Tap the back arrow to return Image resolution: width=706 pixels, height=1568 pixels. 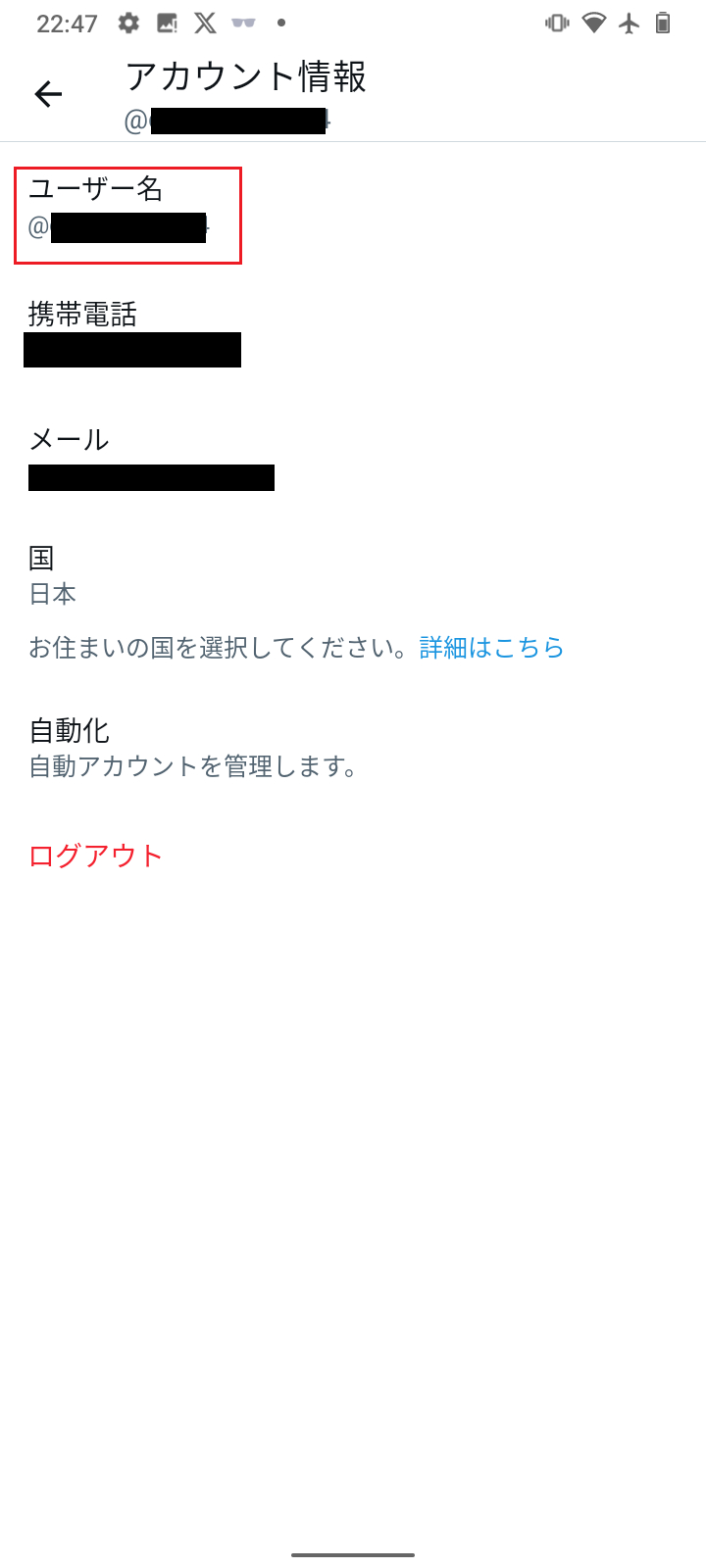(46, 94)
